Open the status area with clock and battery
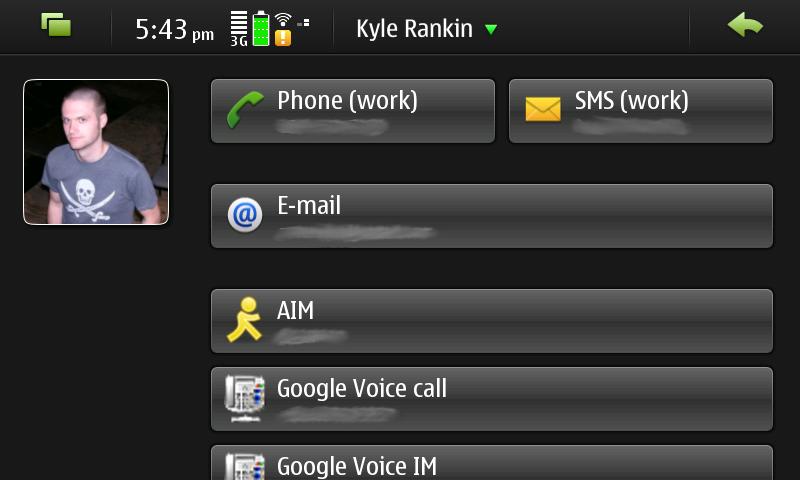 (x=221, y=28)
